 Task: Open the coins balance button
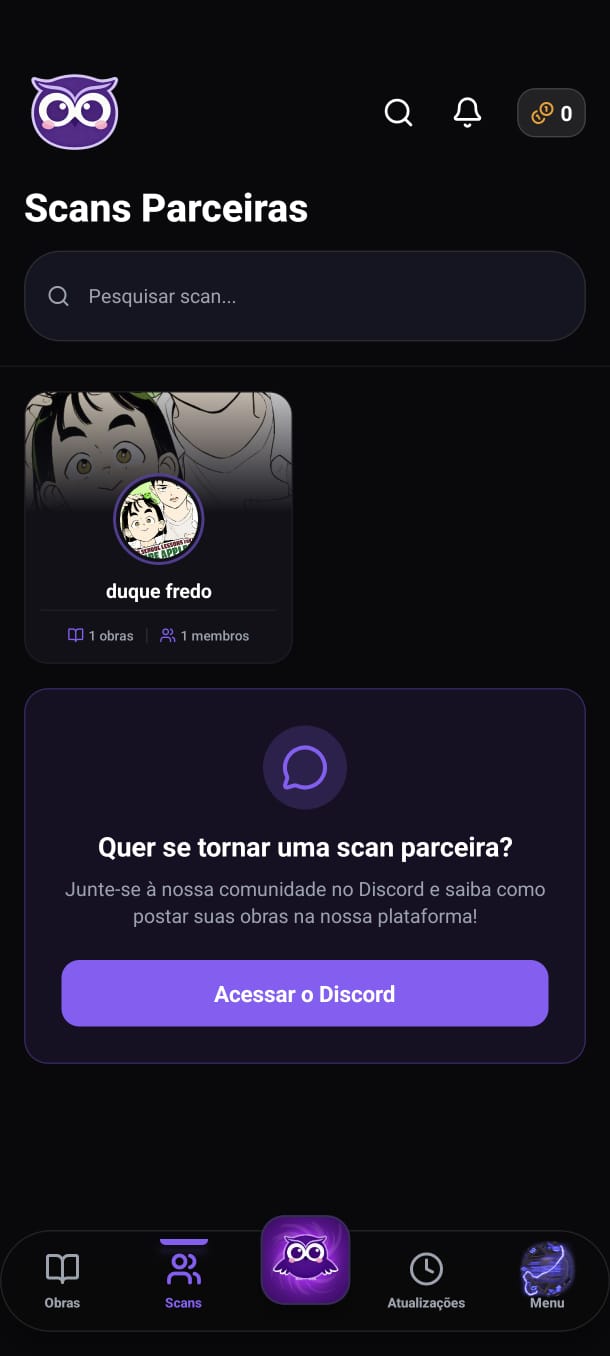coord(551,113)
